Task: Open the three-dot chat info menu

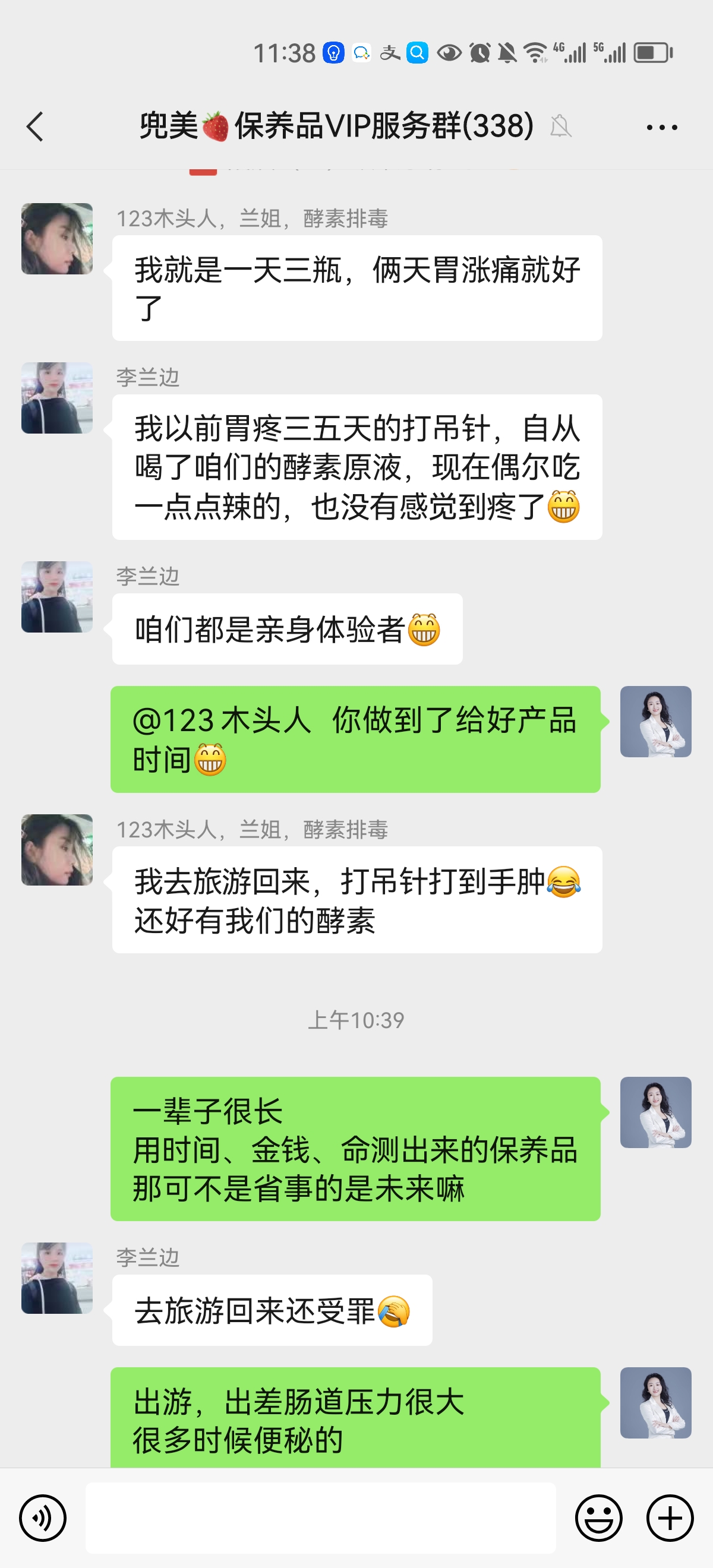Action: [x=661, y=127]
